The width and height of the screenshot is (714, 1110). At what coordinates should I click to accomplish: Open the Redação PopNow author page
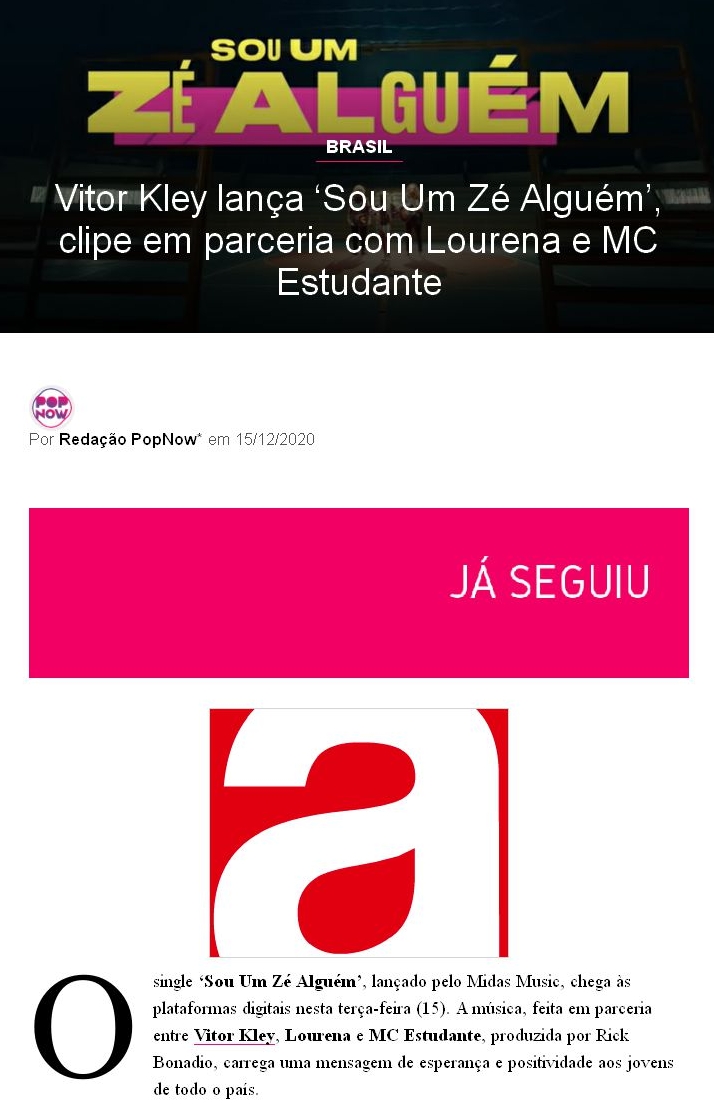pyautogui.click(x=130, y=439)
